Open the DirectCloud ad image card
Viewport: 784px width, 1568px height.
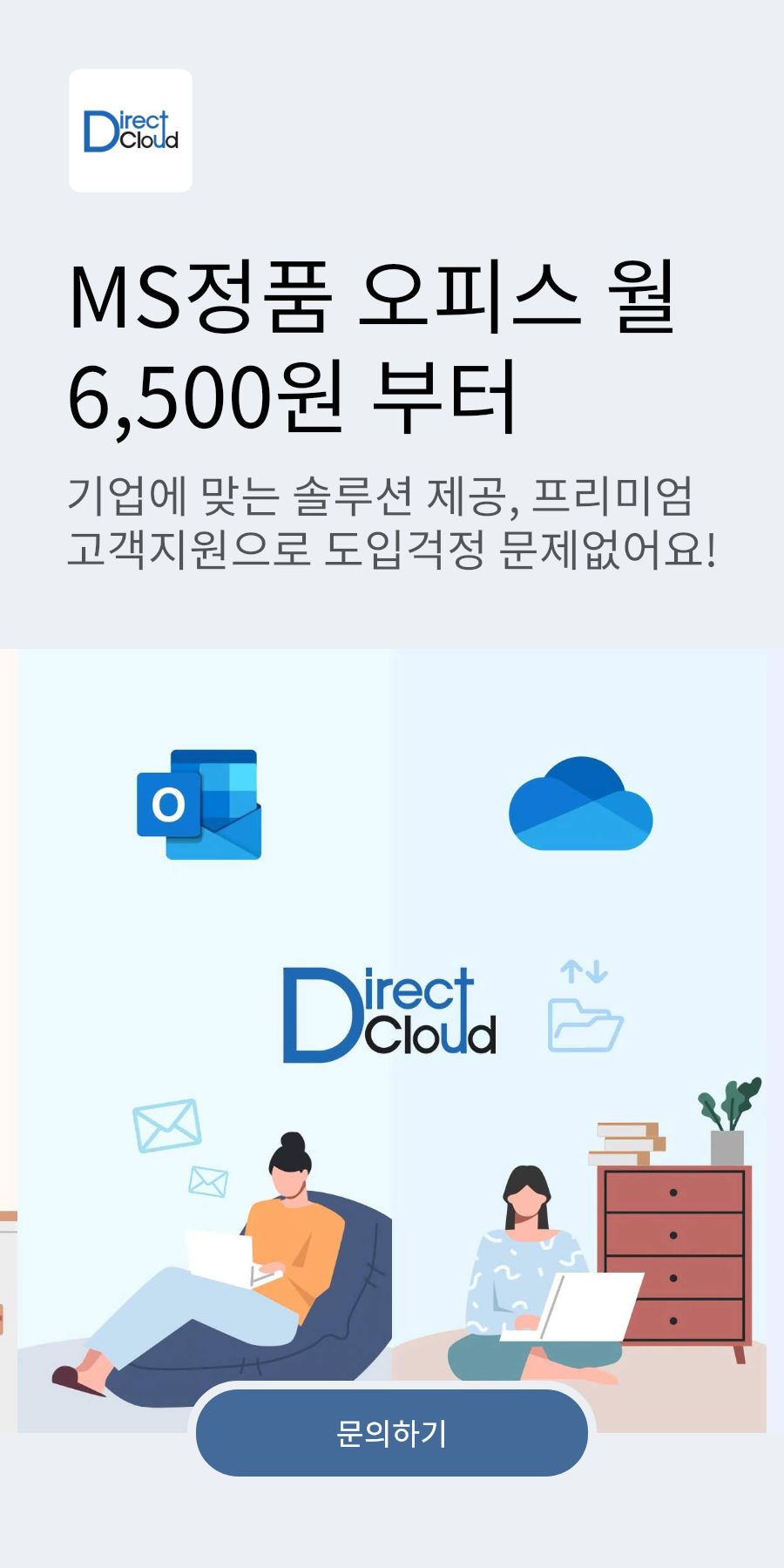(391, 1002)
